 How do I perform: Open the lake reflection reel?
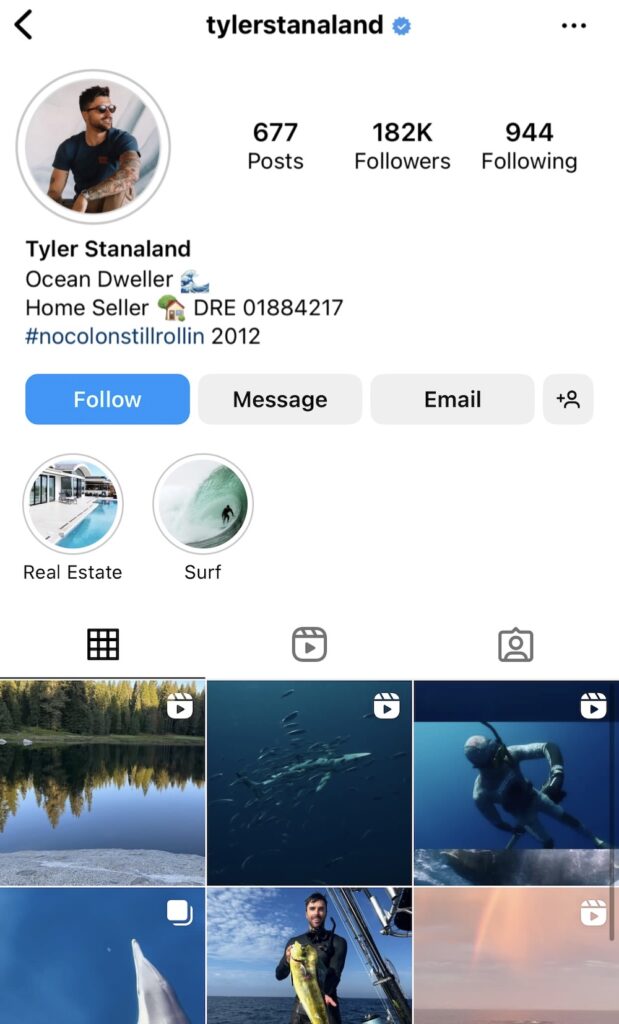(x=102, y=782)
